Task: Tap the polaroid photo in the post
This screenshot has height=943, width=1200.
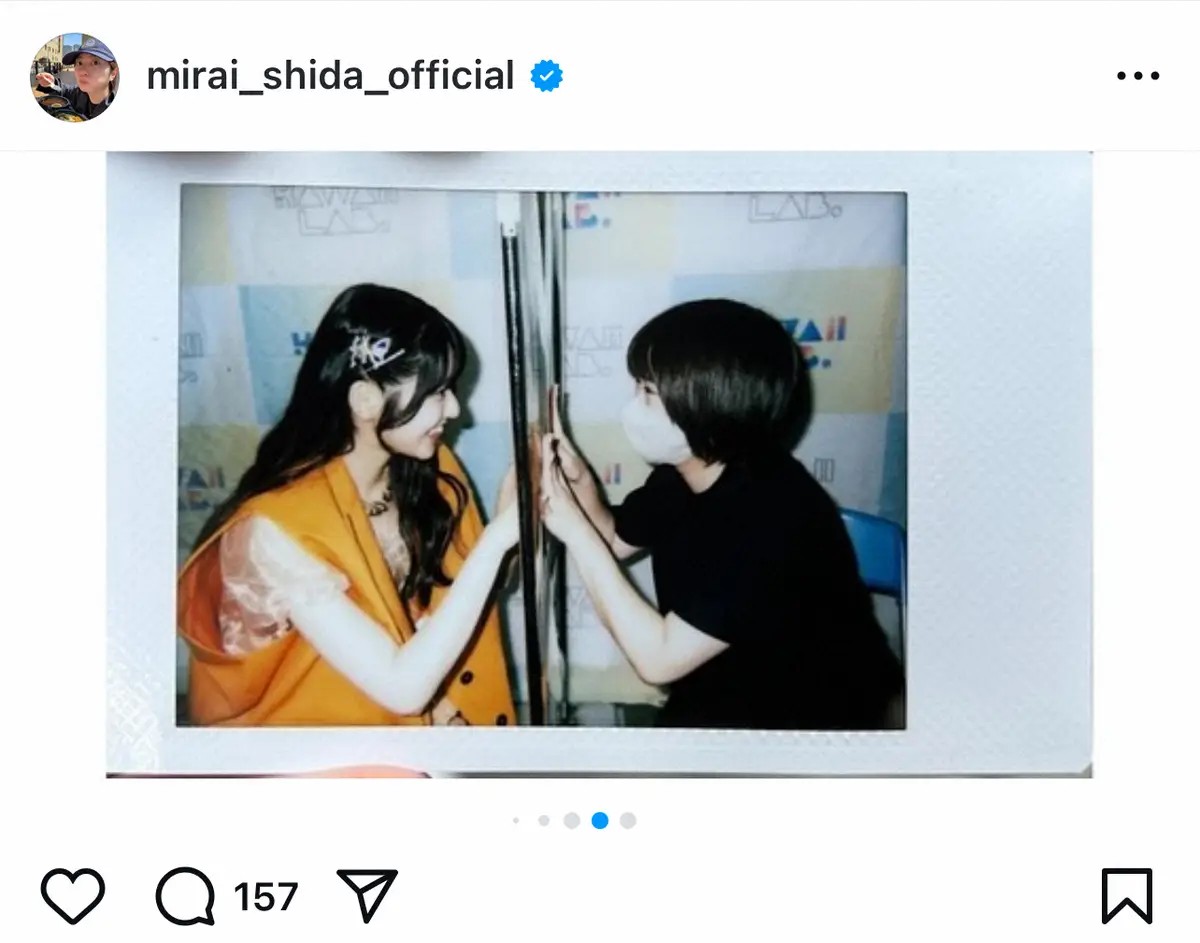Action: (x=598, y=464)
